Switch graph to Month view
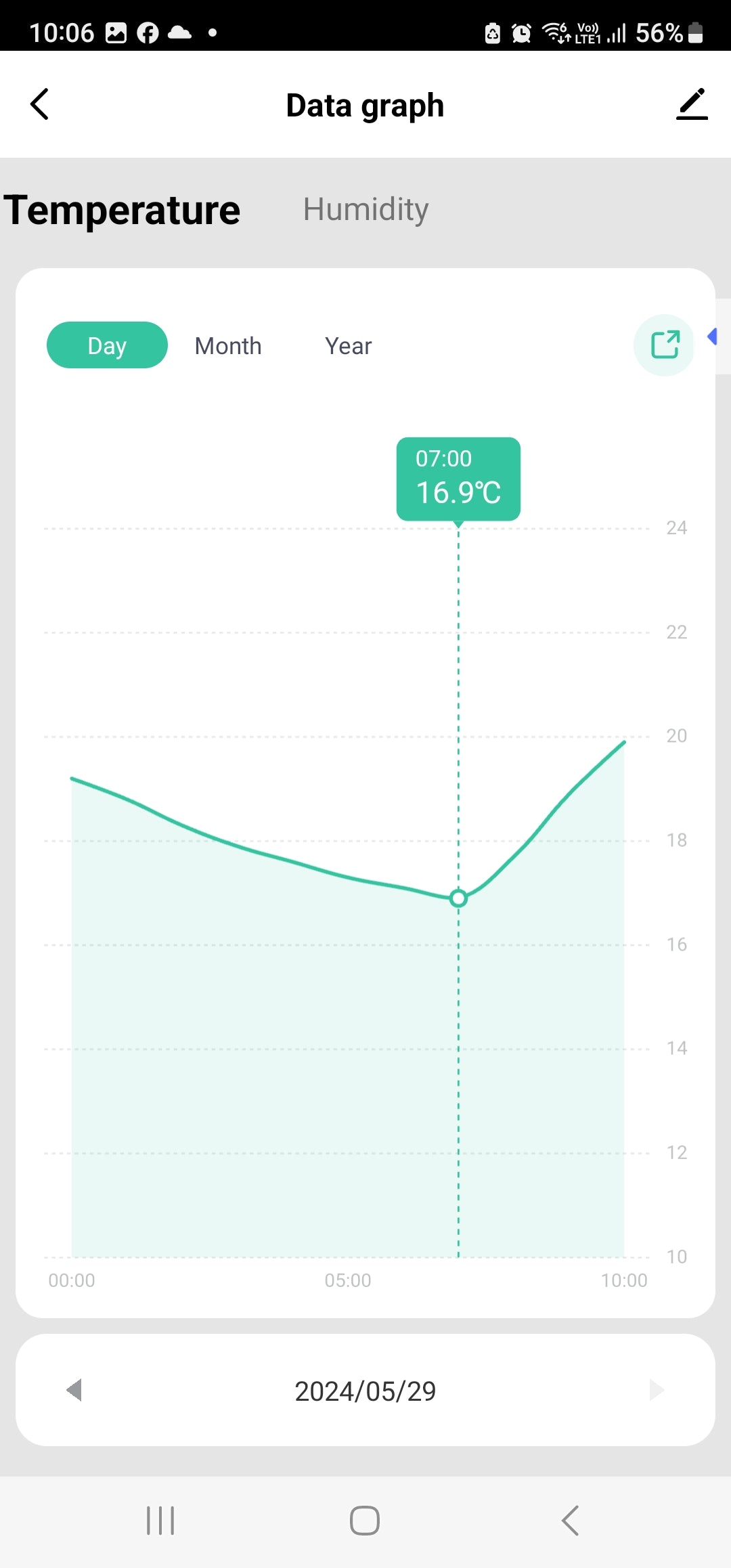The height and width of the screenshot is (1568, 731). (x=228, y=346)
